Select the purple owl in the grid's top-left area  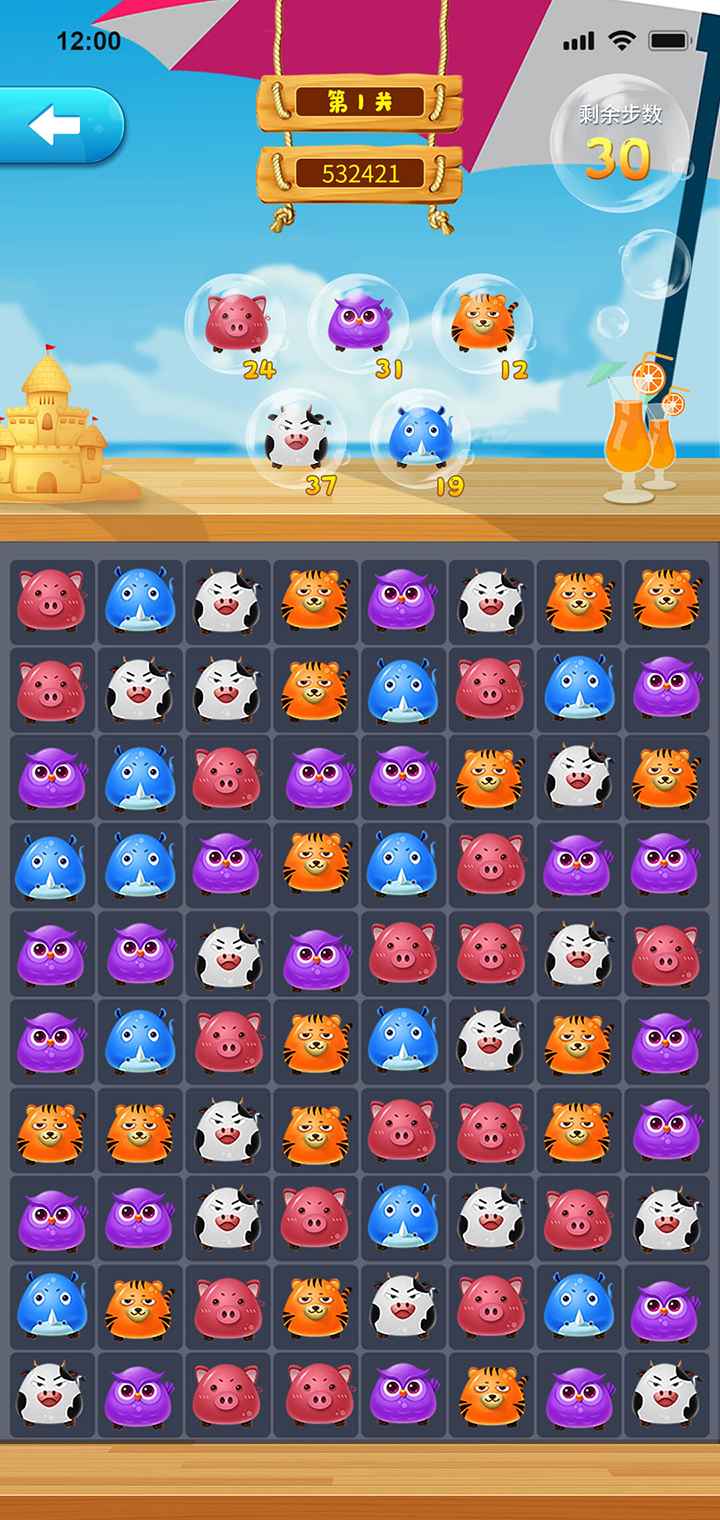(50, 780)
